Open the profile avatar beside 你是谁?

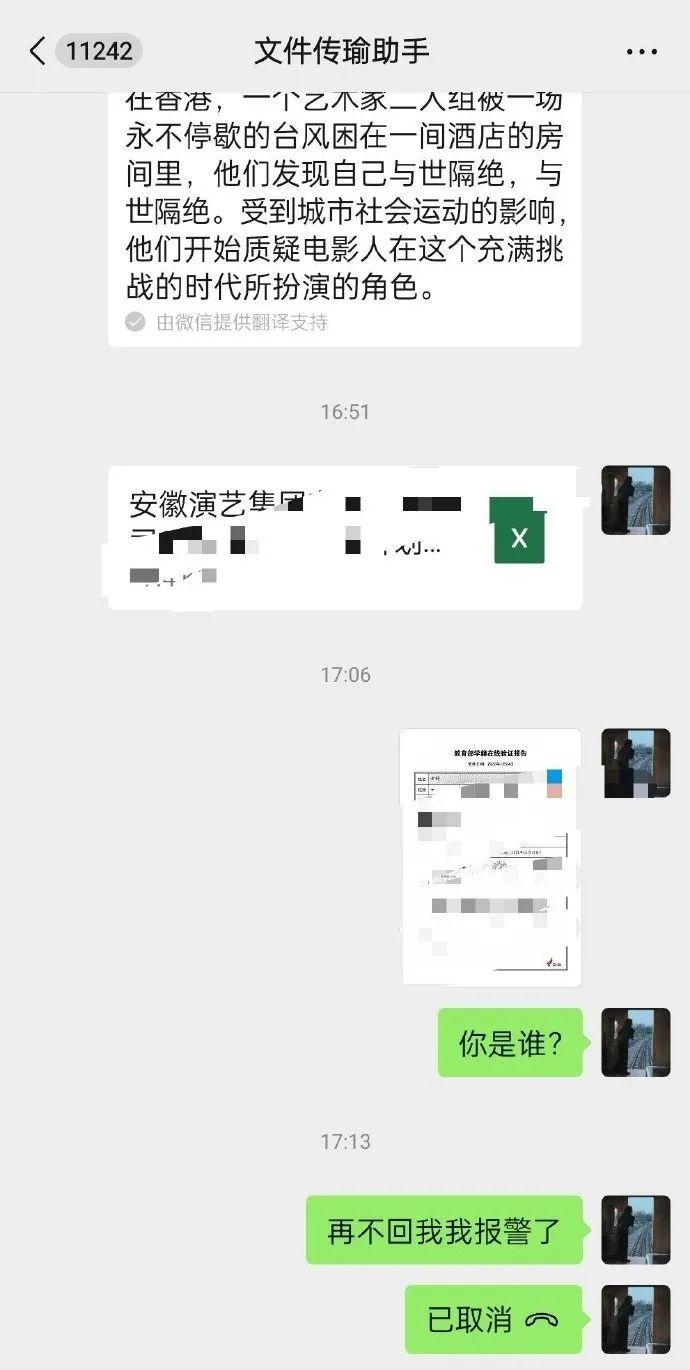(635, 1042)
